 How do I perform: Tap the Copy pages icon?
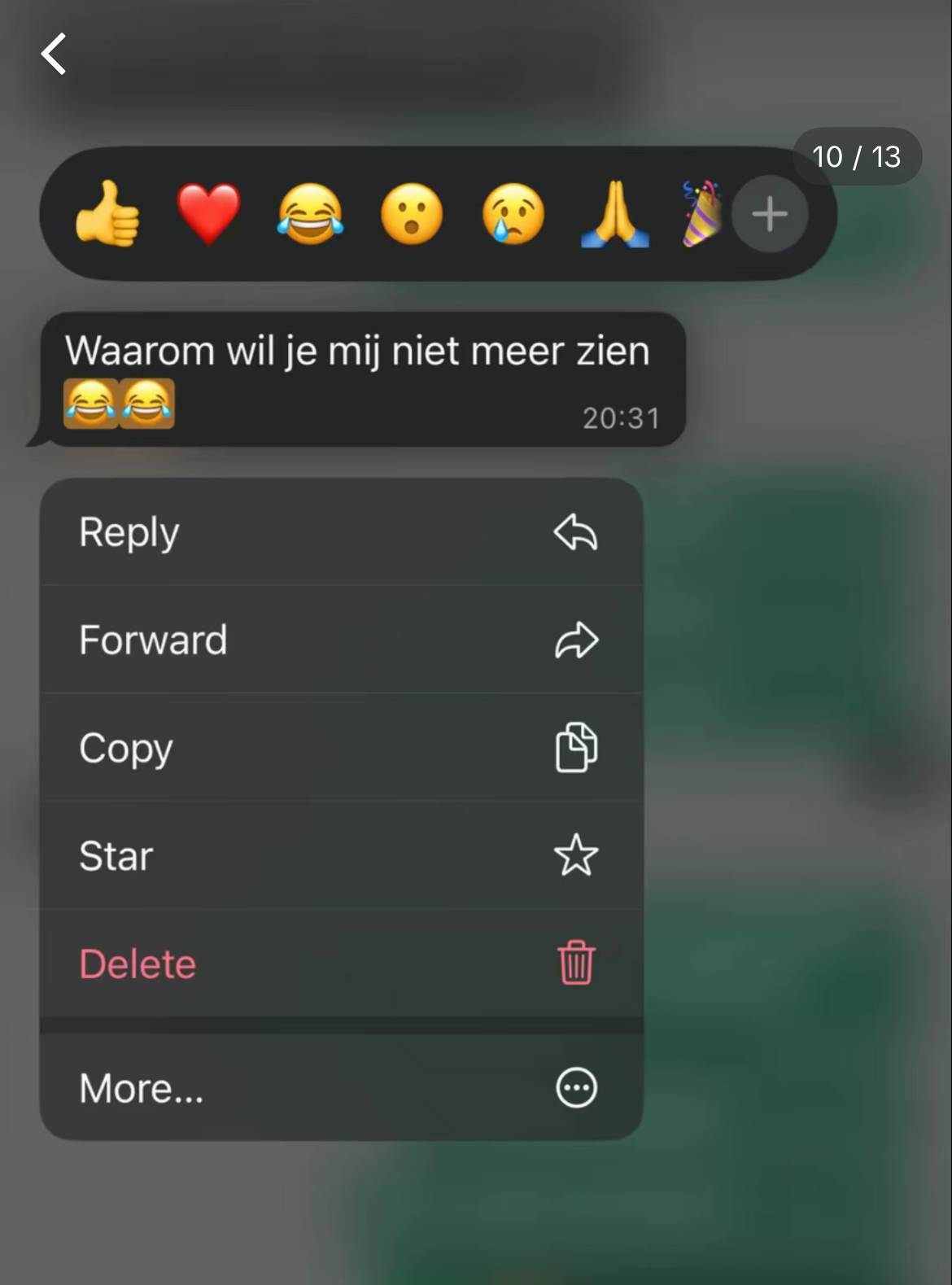click(x=578, y=749)
